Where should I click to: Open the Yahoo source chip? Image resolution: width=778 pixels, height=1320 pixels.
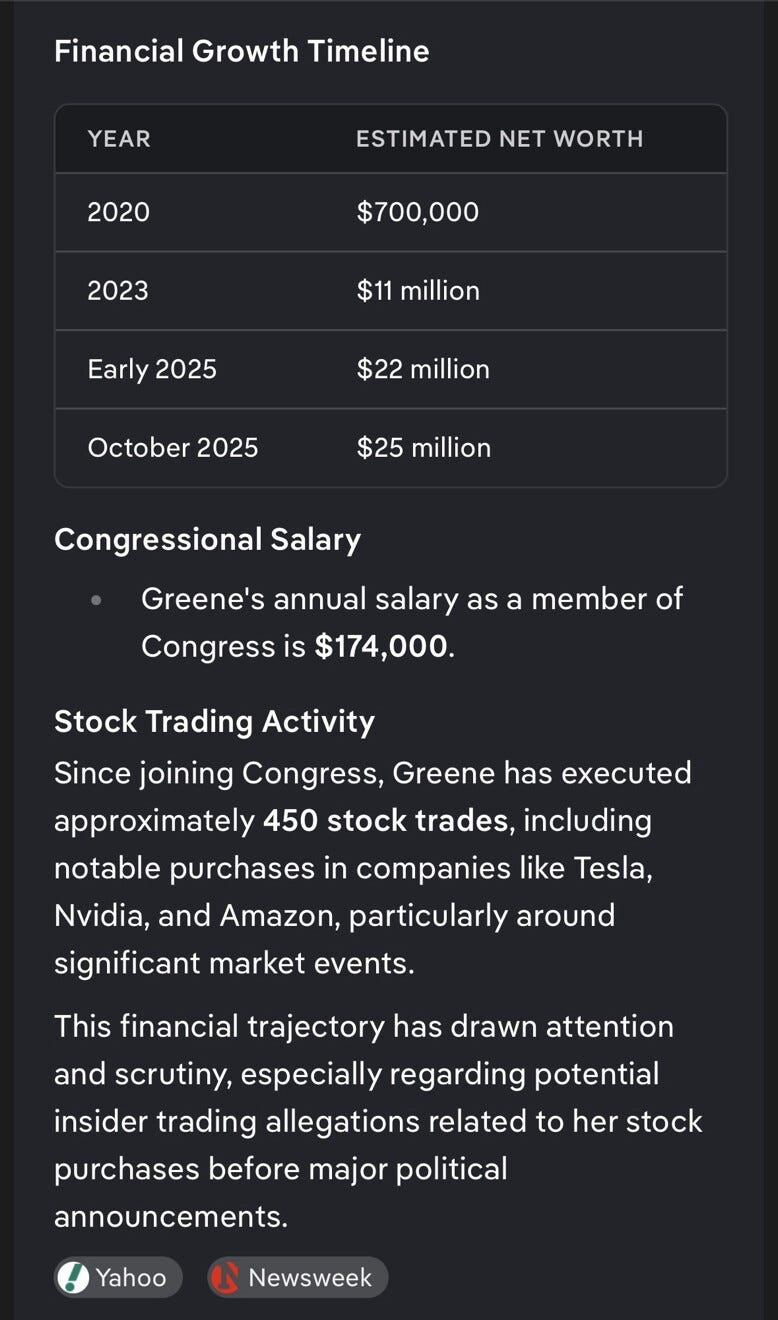point(118,1277)
